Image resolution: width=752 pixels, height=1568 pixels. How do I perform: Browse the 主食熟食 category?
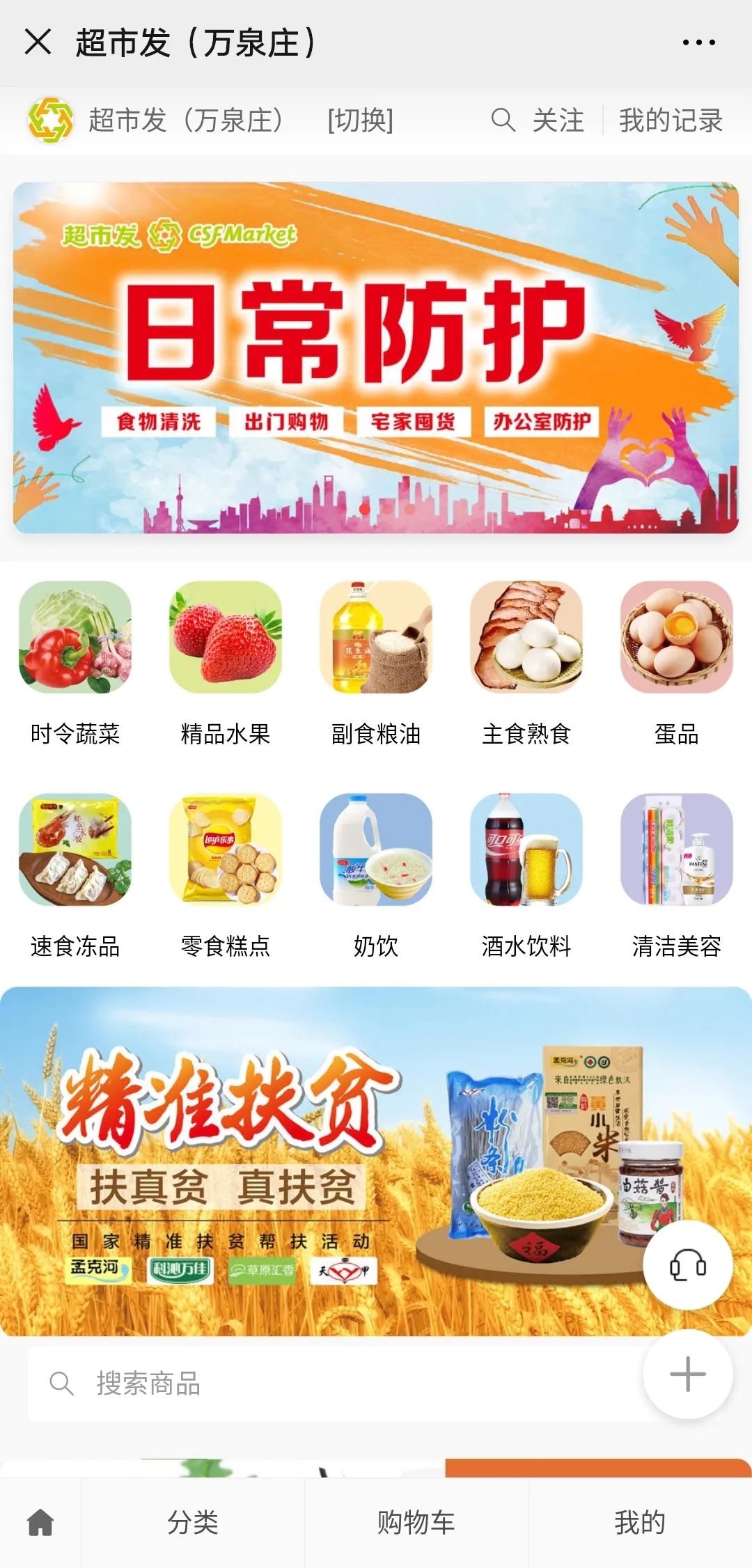526,664
